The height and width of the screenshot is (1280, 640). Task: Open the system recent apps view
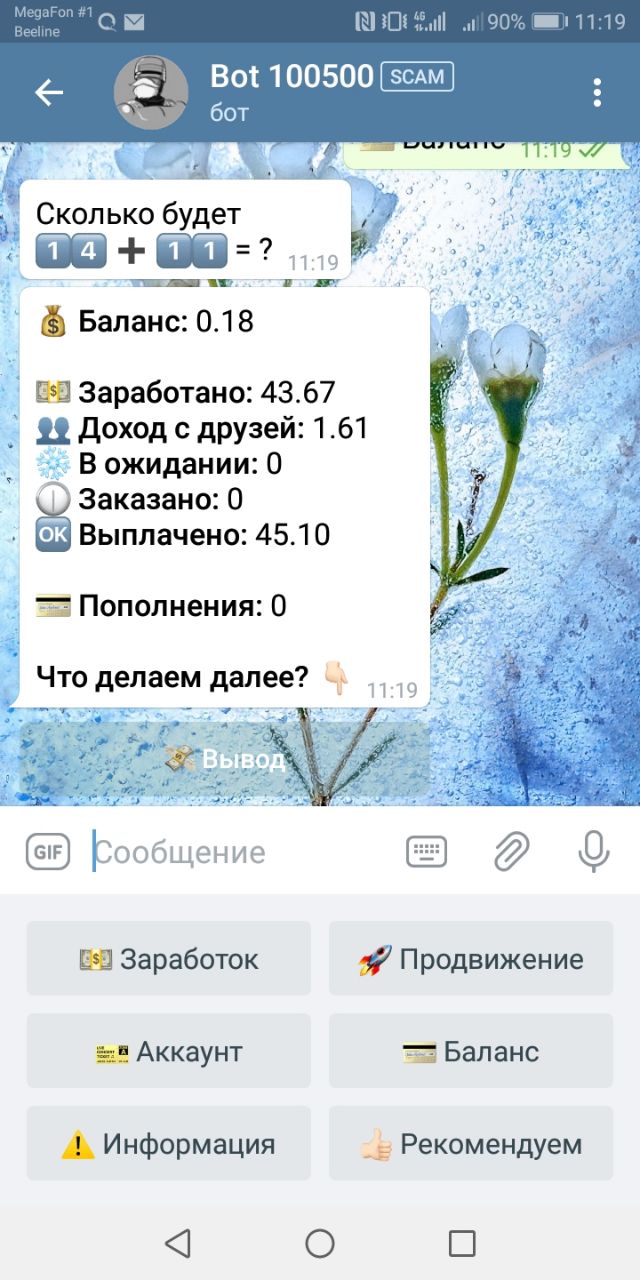pos(462,1243)
